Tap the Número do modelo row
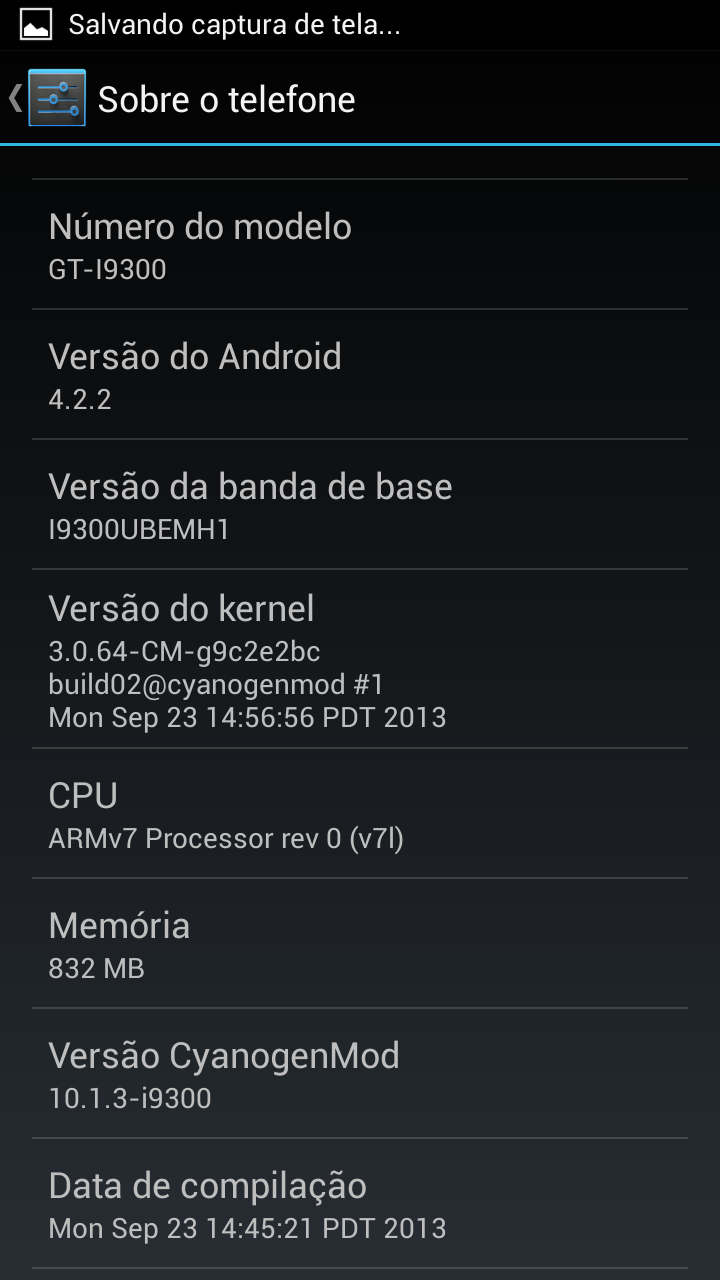Screen dimensions: 720x1280 (x=360, y=245)
